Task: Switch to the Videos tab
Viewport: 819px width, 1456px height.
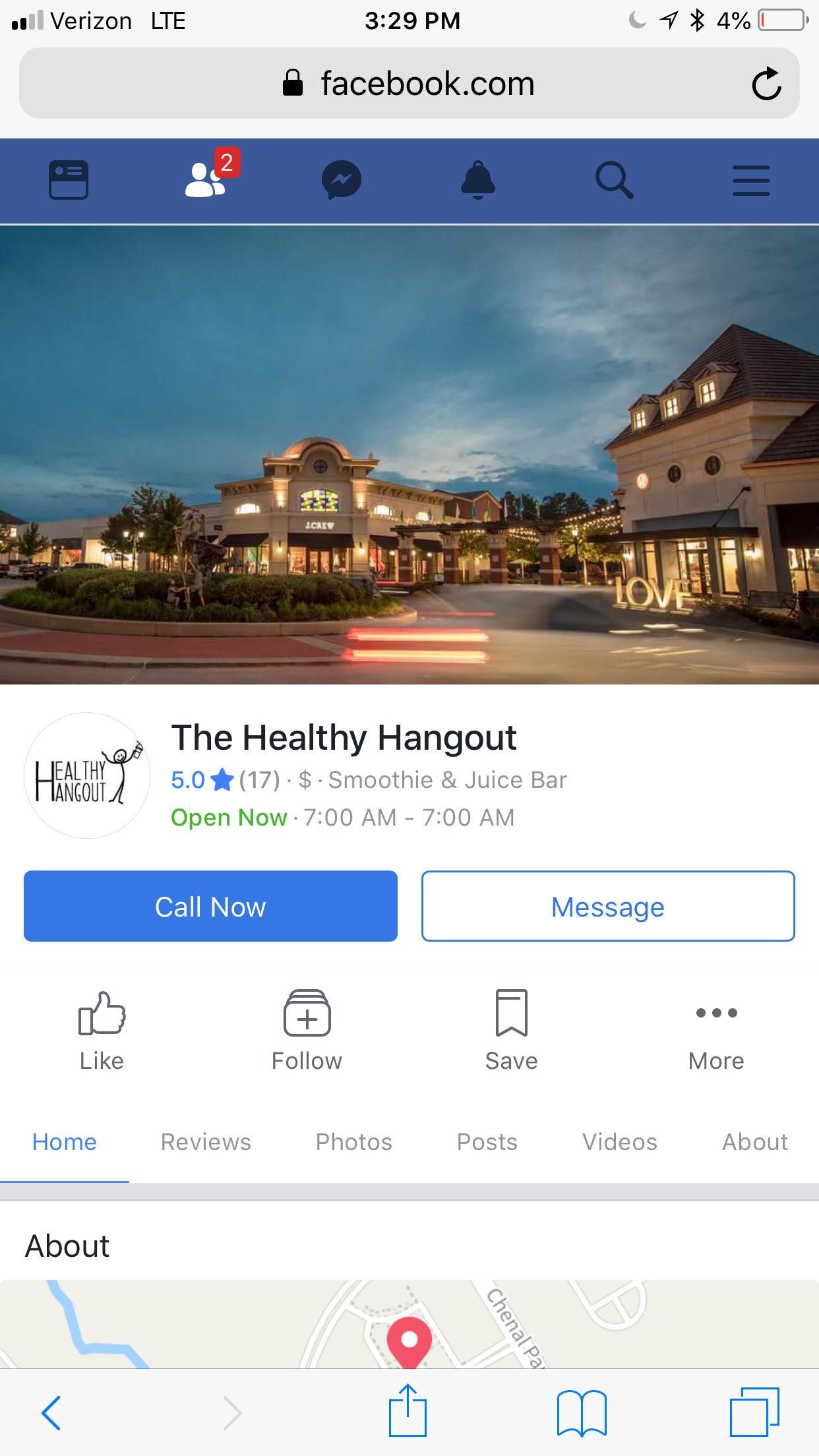Action: tap(619, 1141)
